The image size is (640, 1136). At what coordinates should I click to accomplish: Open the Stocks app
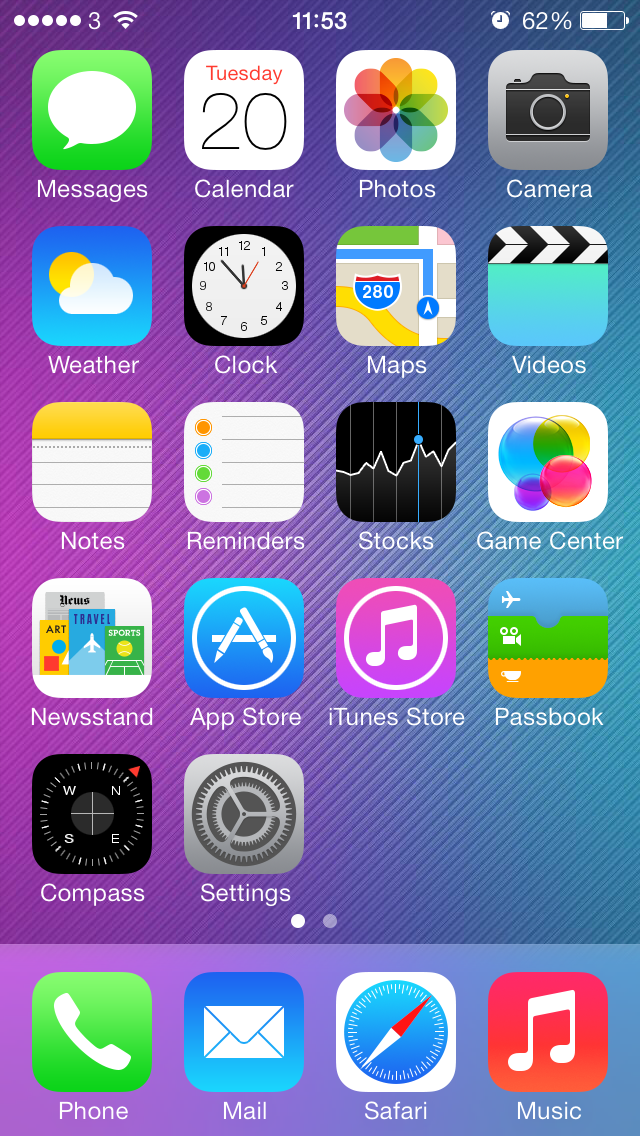click(396, 462)
